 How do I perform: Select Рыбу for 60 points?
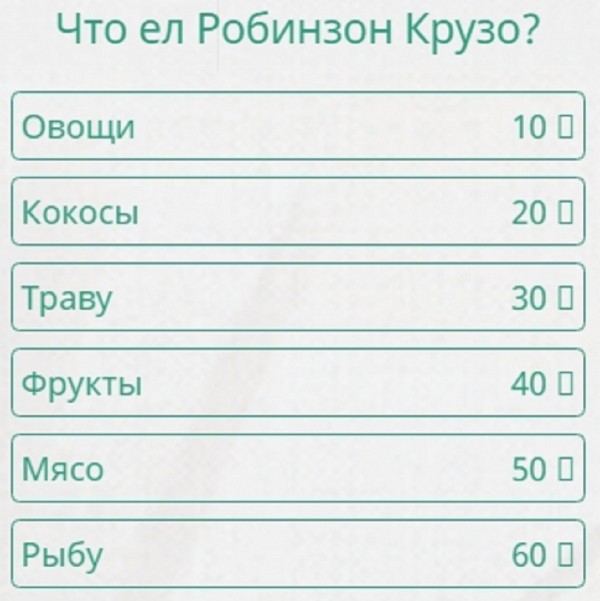tap(297, 554)
